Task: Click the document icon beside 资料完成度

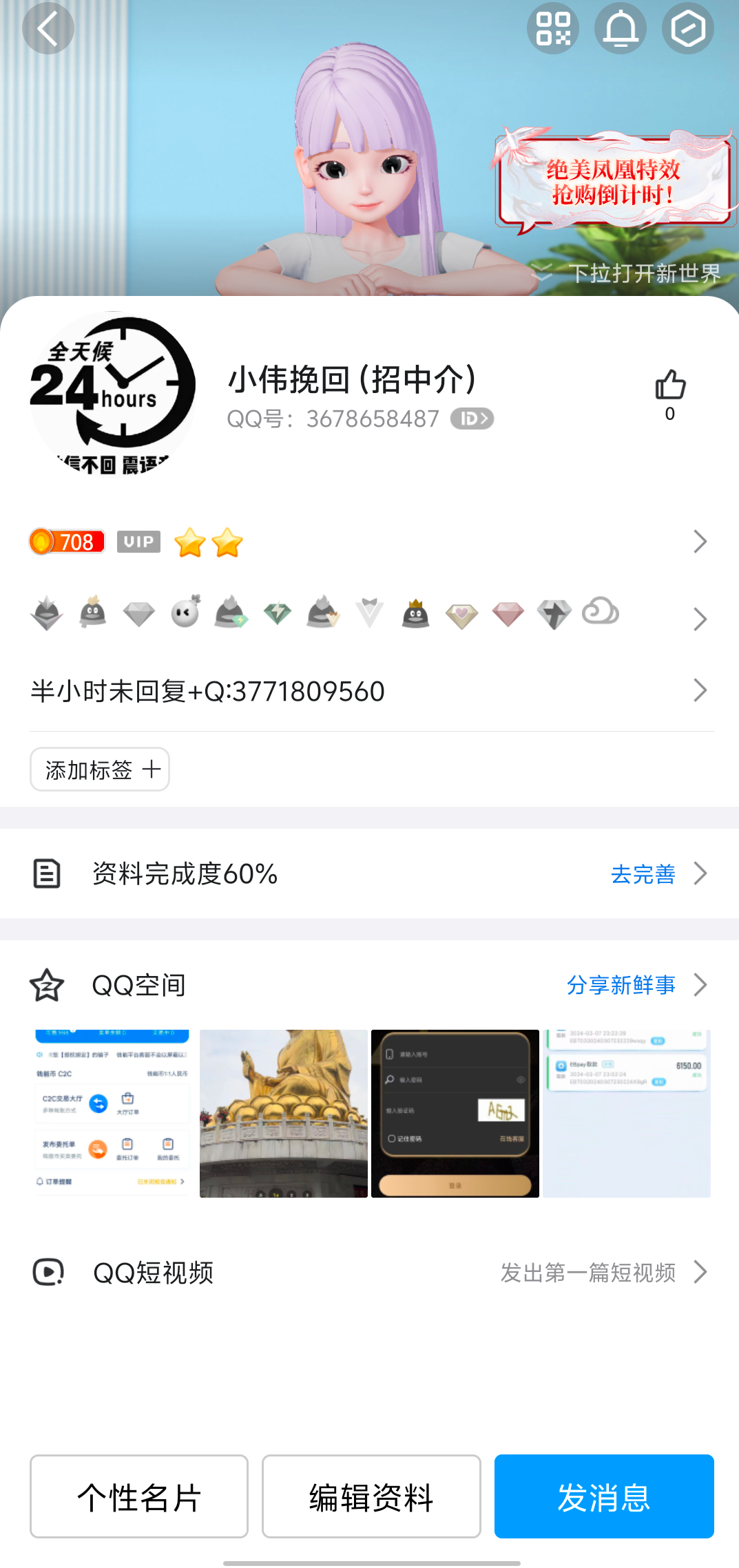Action: coord(47,873)
